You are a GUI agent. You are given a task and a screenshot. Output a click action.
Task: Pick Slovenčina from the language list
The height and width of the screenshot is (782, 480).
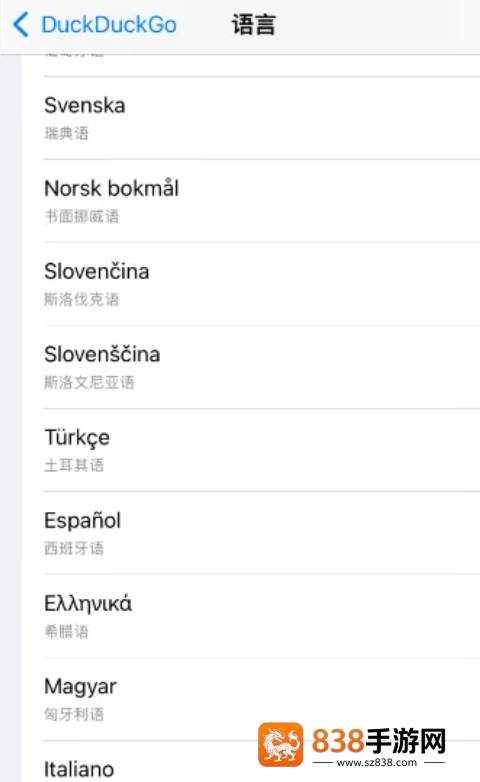click(251, 284)
